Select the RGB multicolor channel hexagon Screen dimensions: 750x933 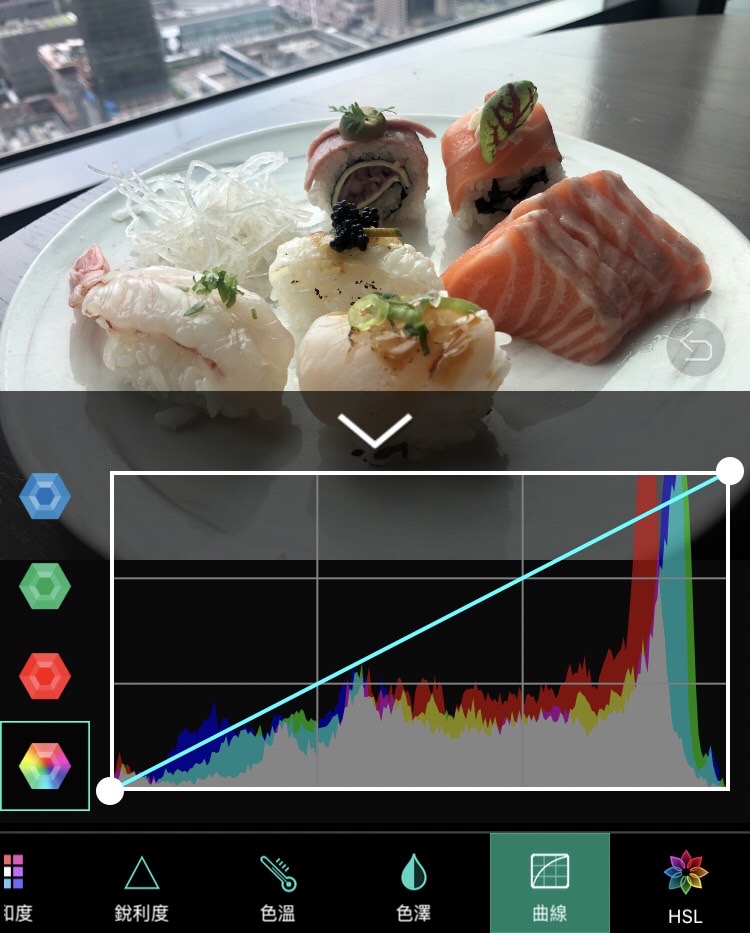coord(45,766)
